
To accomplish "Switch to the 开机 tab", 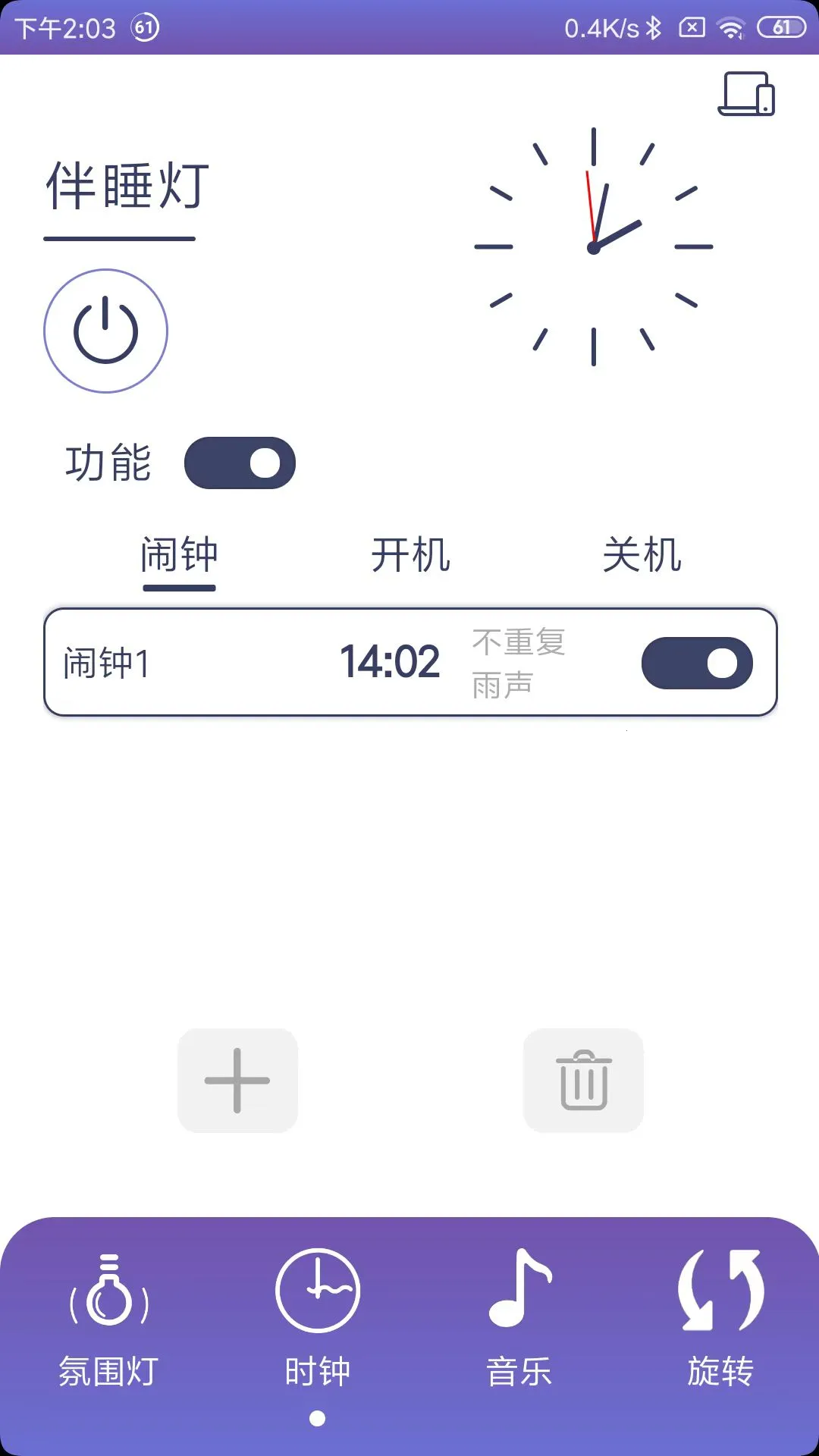I will pos(412,556).
